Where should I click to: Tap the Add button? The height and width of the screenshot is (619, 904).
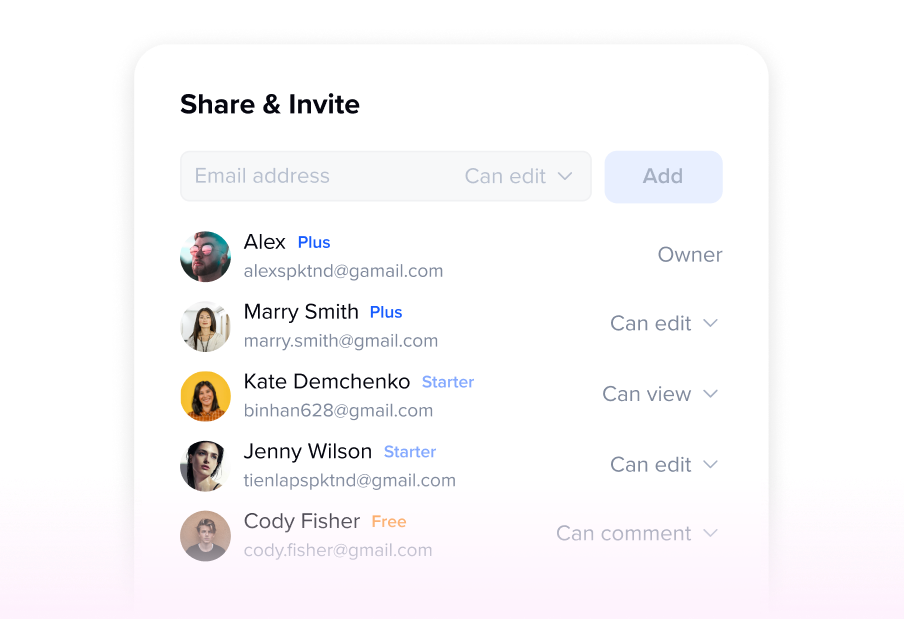pyautogui.click(x=663, y=176)
